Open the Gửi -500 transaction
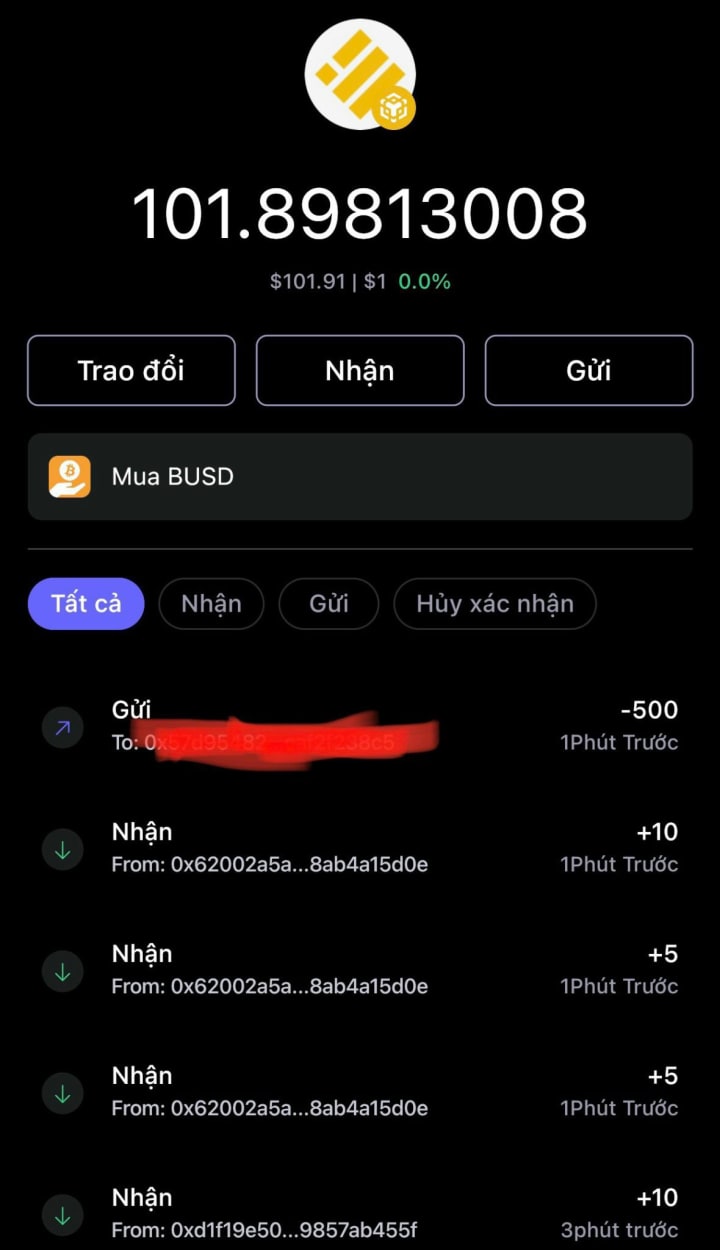Screen dimensions: 720x1250 (x=360, y=726)
